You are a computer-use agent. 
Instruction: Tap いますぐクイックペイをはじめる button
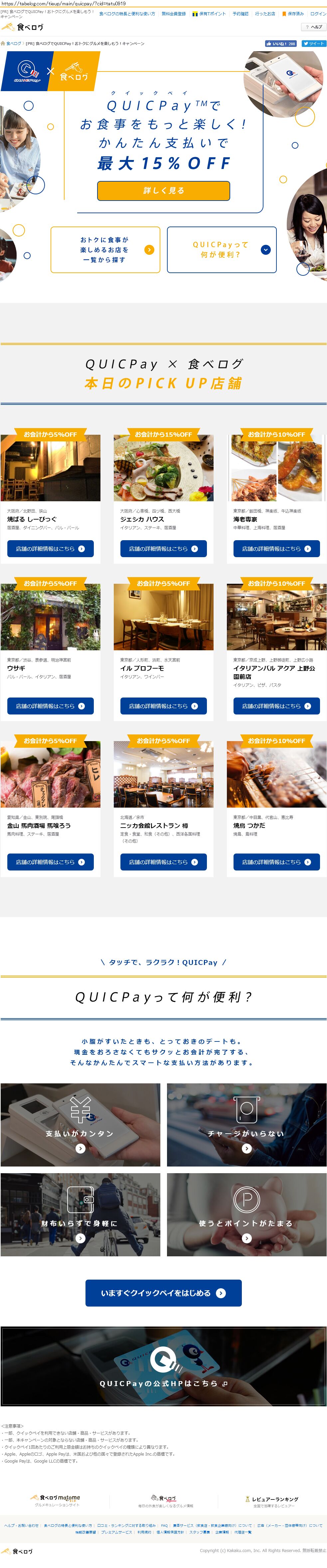(163, 1293)
